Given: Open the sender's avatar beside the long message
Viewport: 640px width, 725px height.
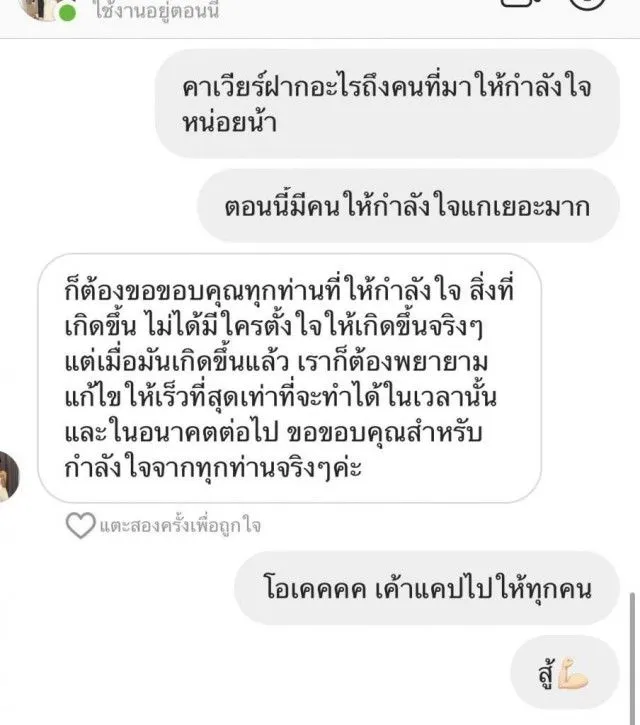Looking at the screenshot, I should (8, 475).
